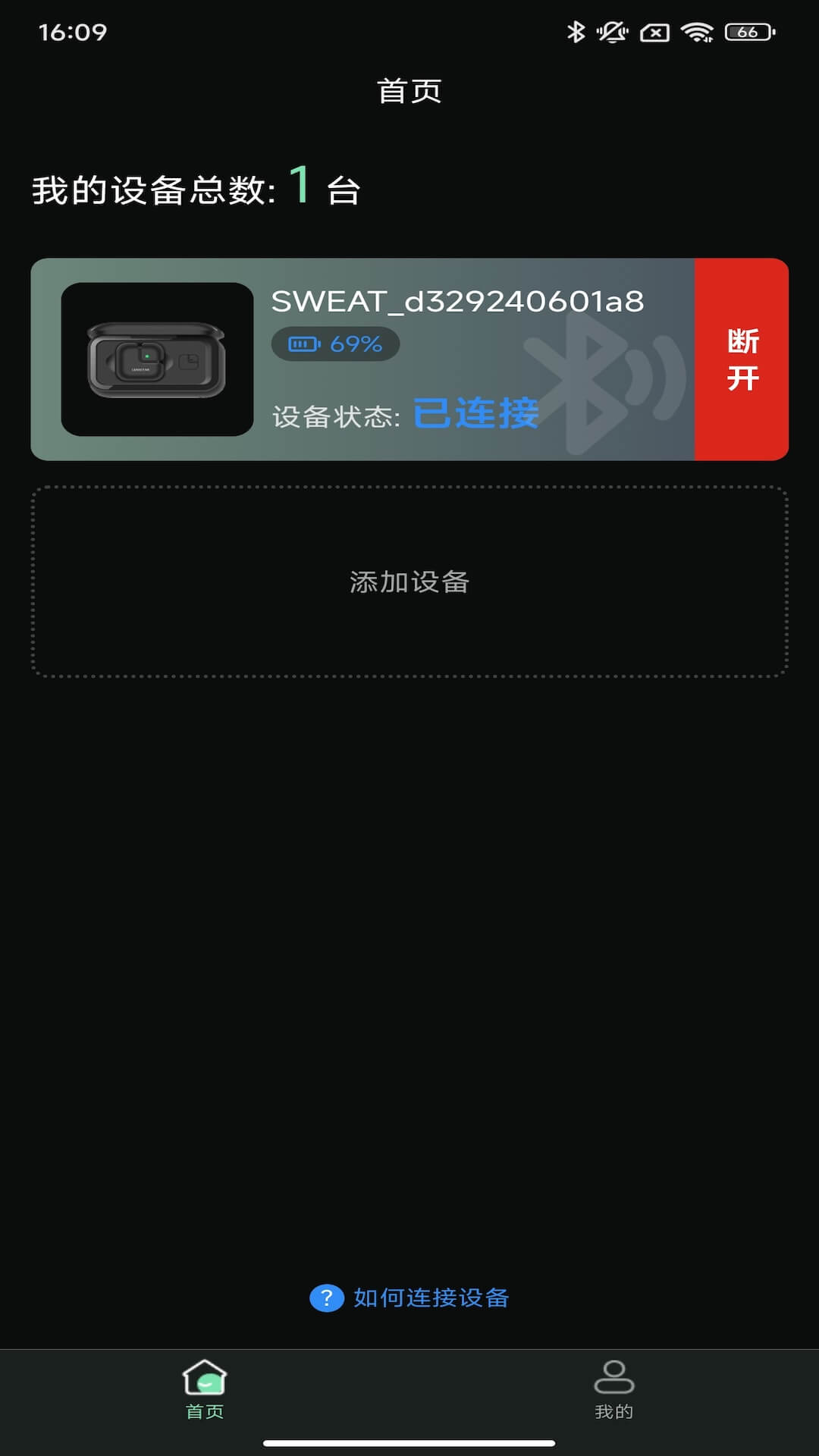This screenshot has width=819, height=1456.
Task: Tap the vibrate mode status icon
Action: [x=611, y=32]
